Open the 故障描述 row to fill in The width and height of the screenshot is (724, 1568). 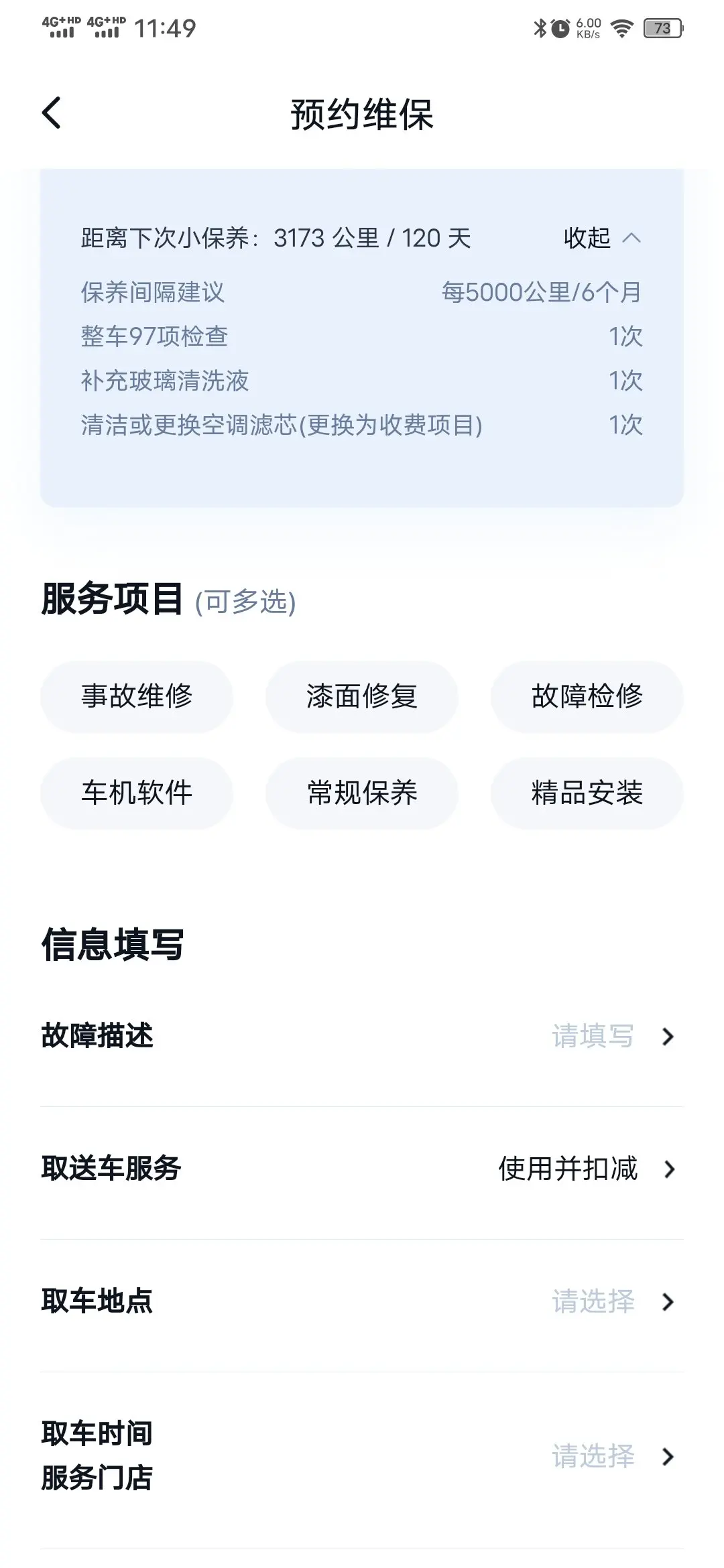[362, 1037]
